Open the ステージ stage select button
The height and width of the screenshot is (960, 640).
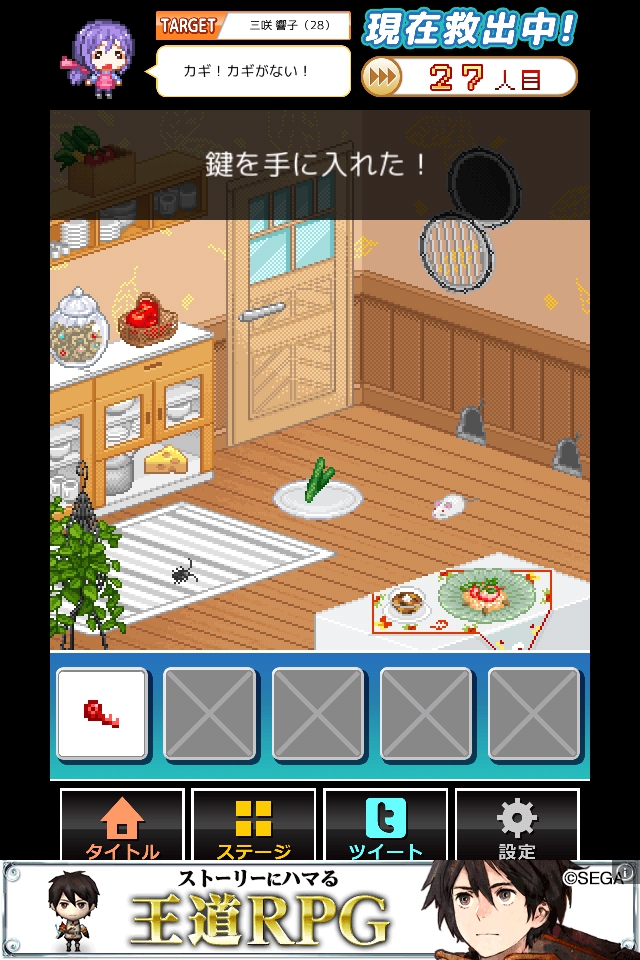tap(253, 826)
